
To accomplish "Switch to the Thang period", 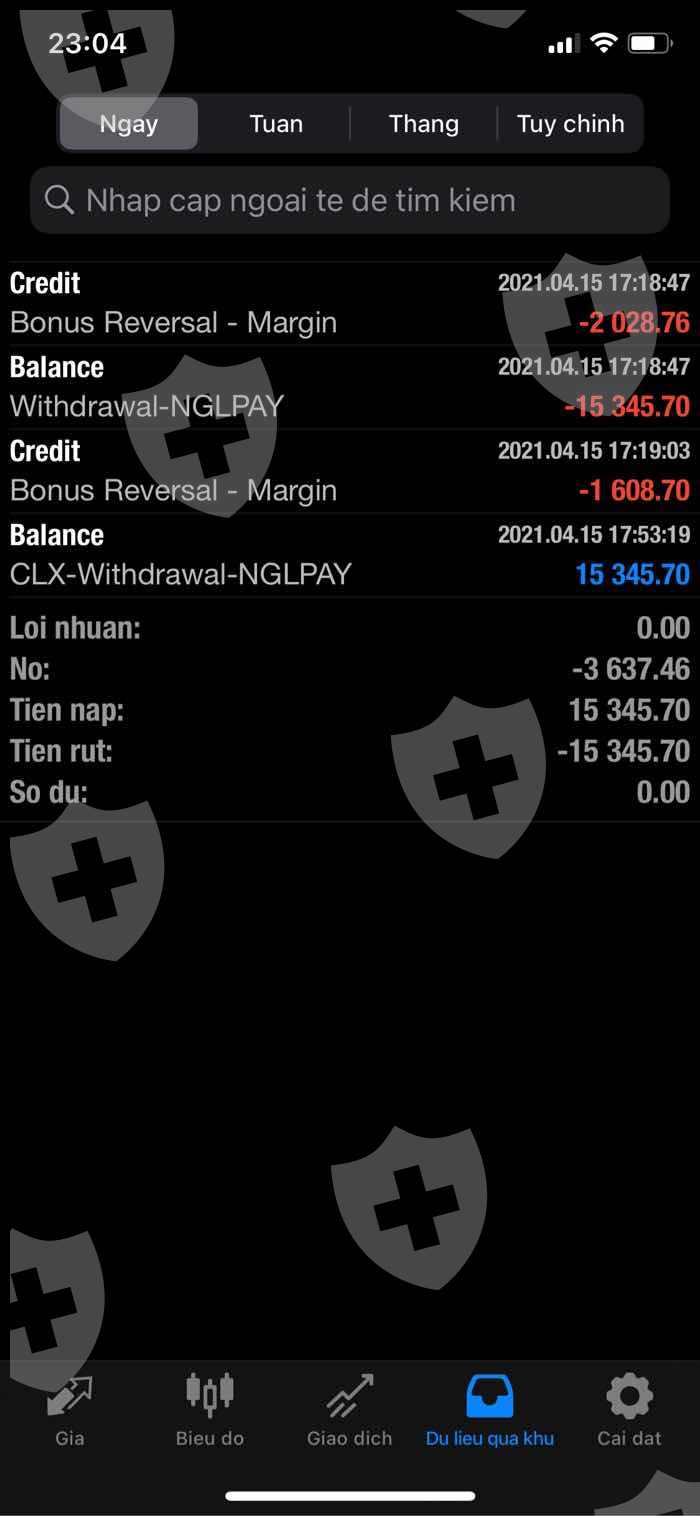I will point(423,124).
